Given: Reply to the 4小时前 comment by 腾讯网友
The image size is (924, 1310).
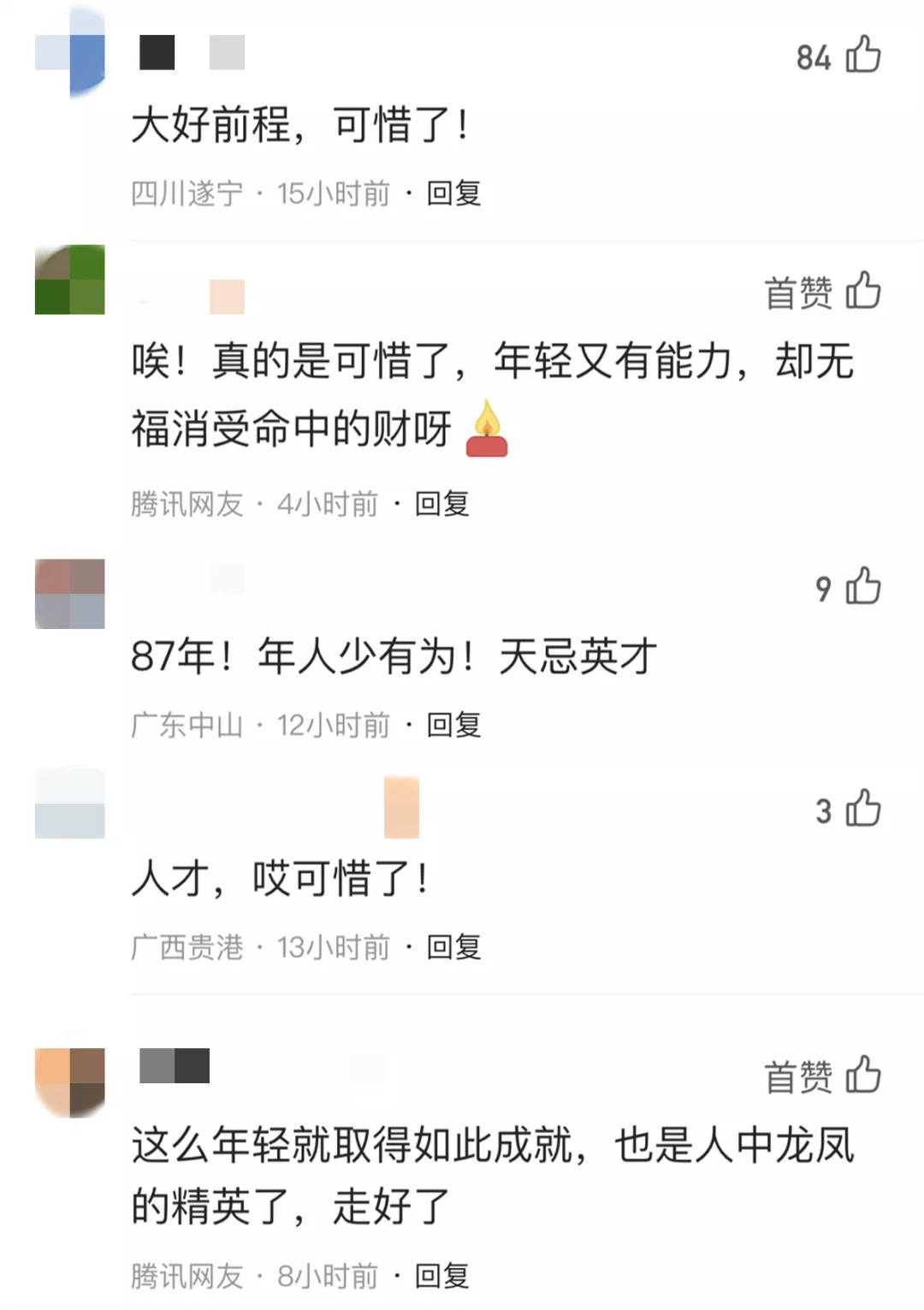Looking at the screenshot, I should [x=441, y=504].
